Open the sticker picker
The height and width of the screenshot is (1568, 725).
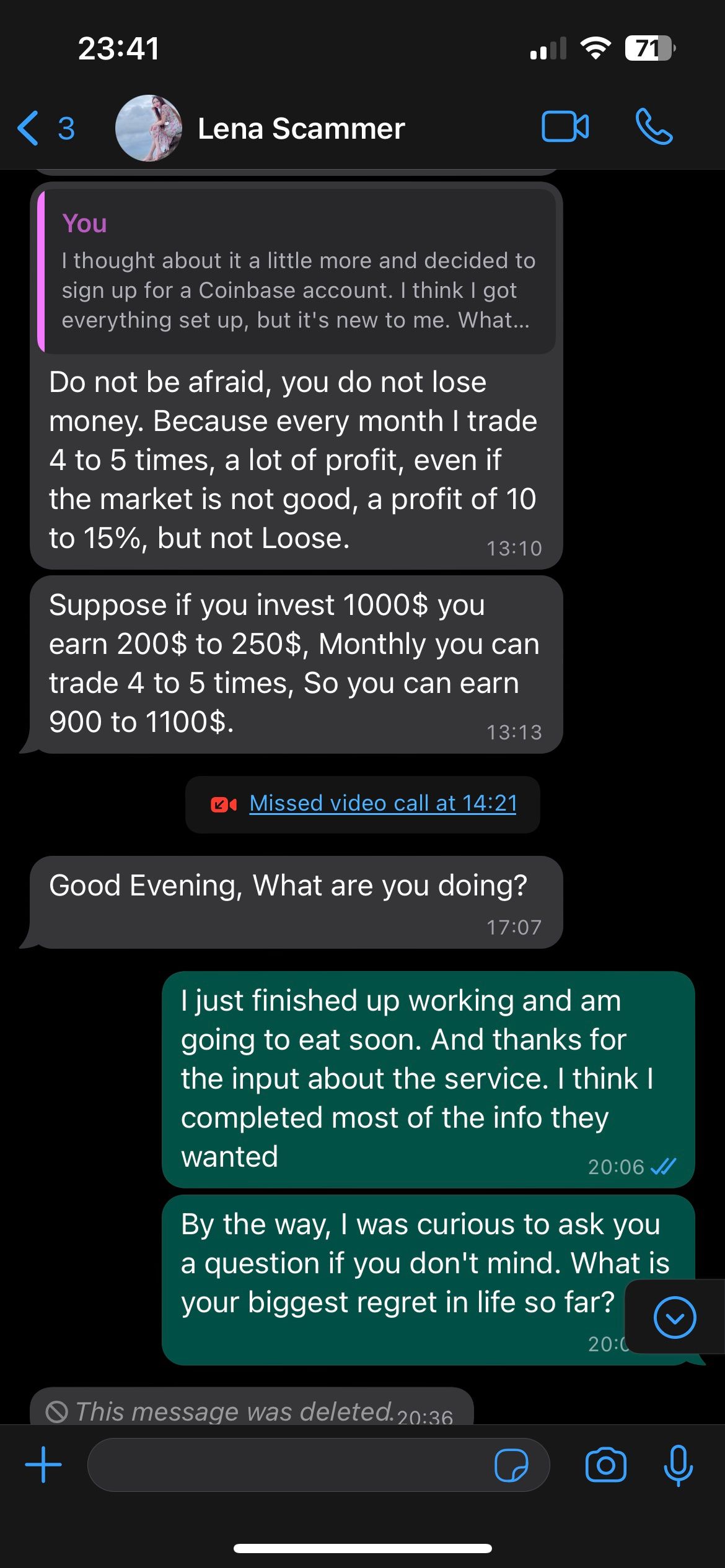click(x=511, y=1465)
